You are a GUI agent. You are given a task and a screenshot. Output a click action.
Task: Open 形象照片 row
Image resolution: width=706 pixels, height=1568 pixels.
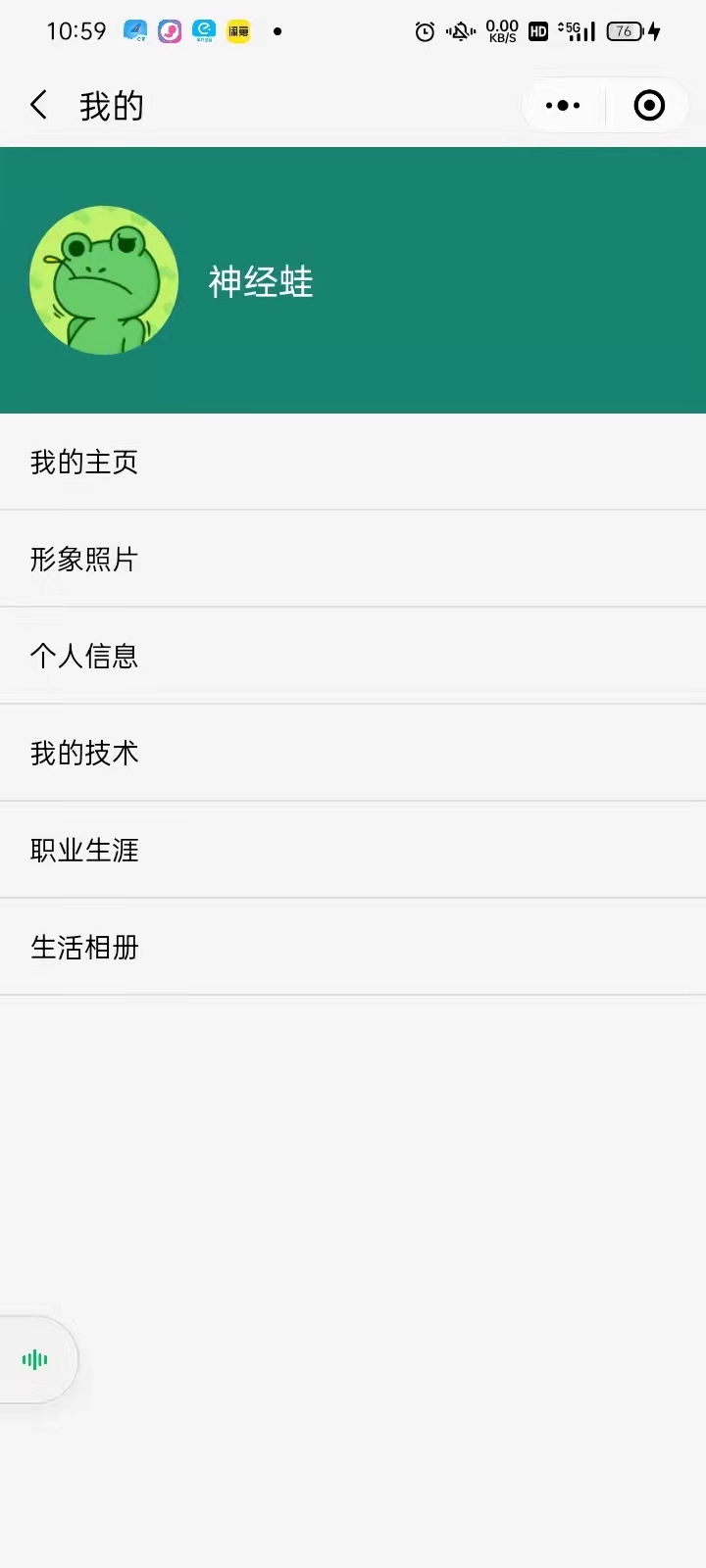[353, 559]
